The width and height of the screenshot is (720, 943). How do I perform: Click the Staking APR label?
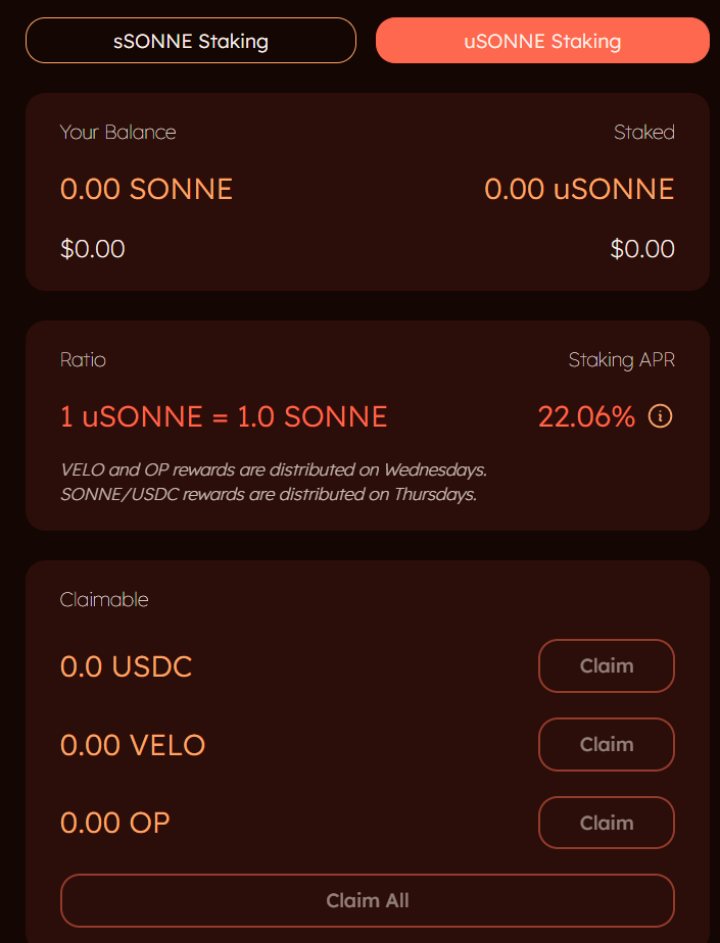(621, 360)
